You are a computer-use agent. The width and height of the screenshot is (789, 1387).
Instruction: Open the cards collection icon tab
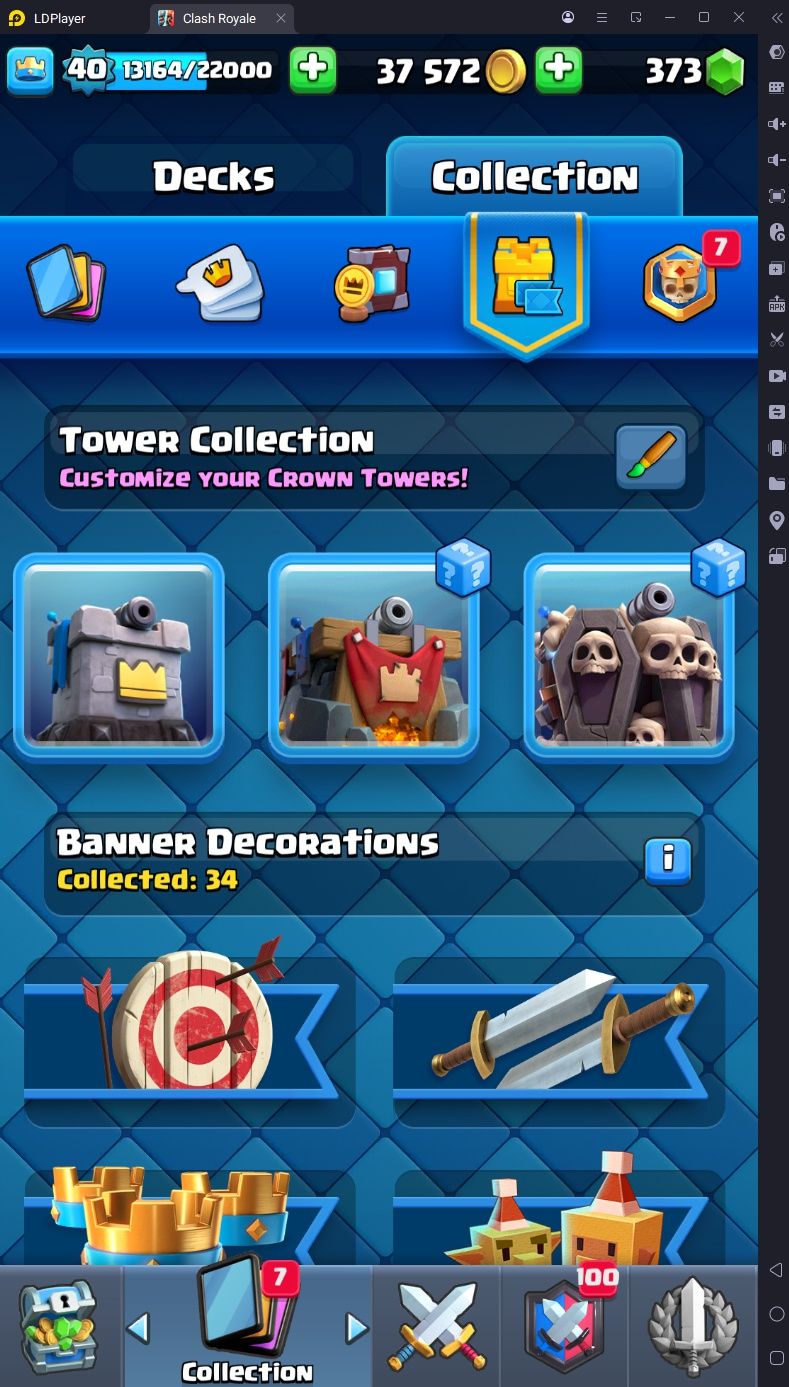pyautogui.click(x=65, y=282)
